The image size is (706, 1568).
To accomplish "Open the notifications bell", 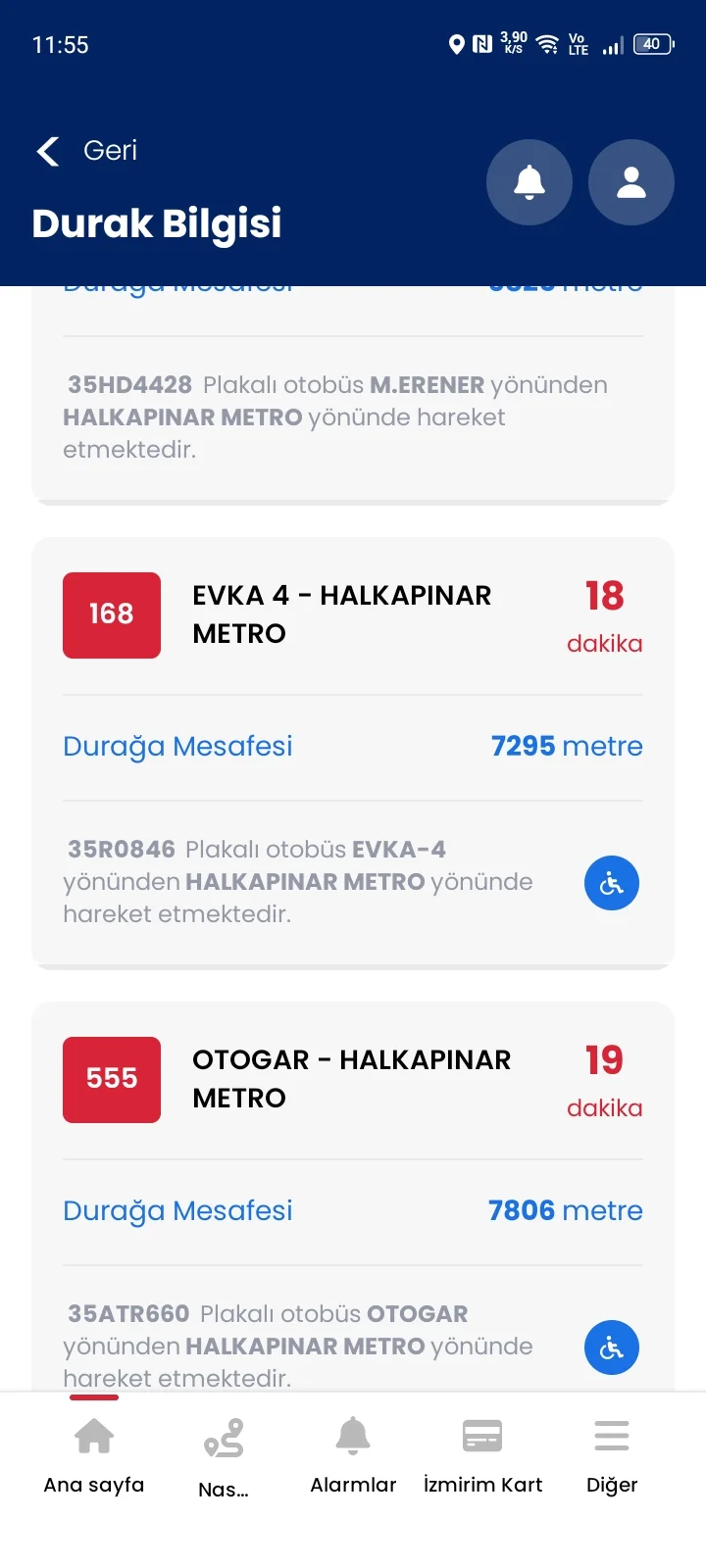I will click(529, 182).
